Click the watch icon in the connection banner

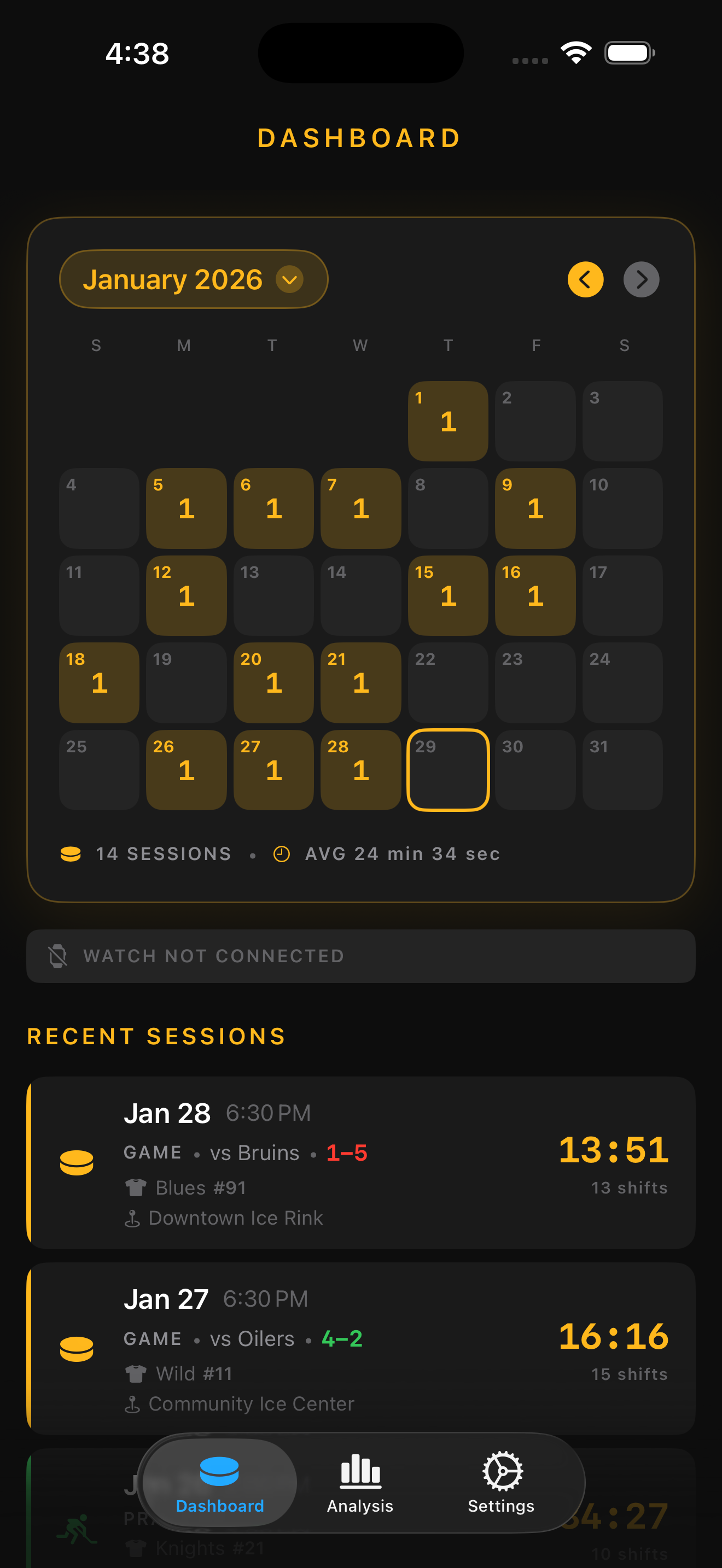coord(57,955)
